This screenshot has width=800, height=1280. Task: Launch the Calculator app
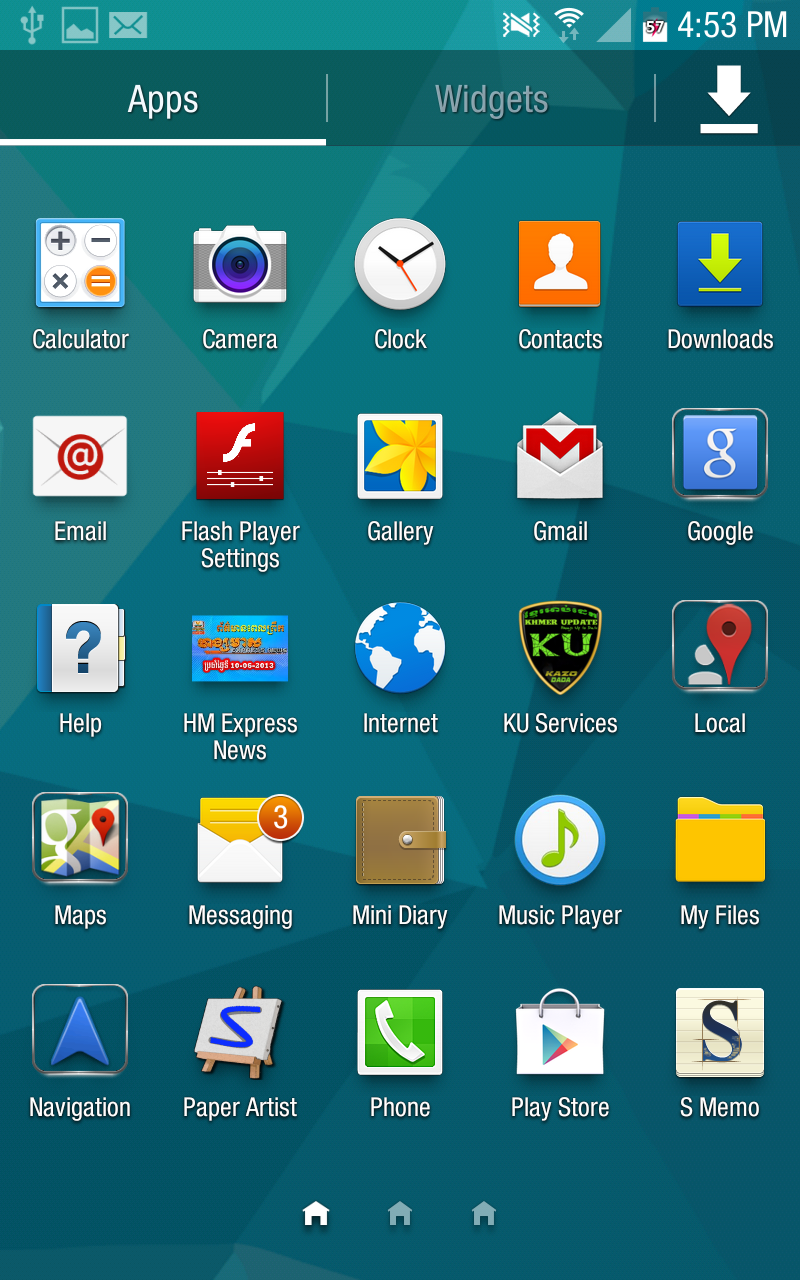[80, 264]
